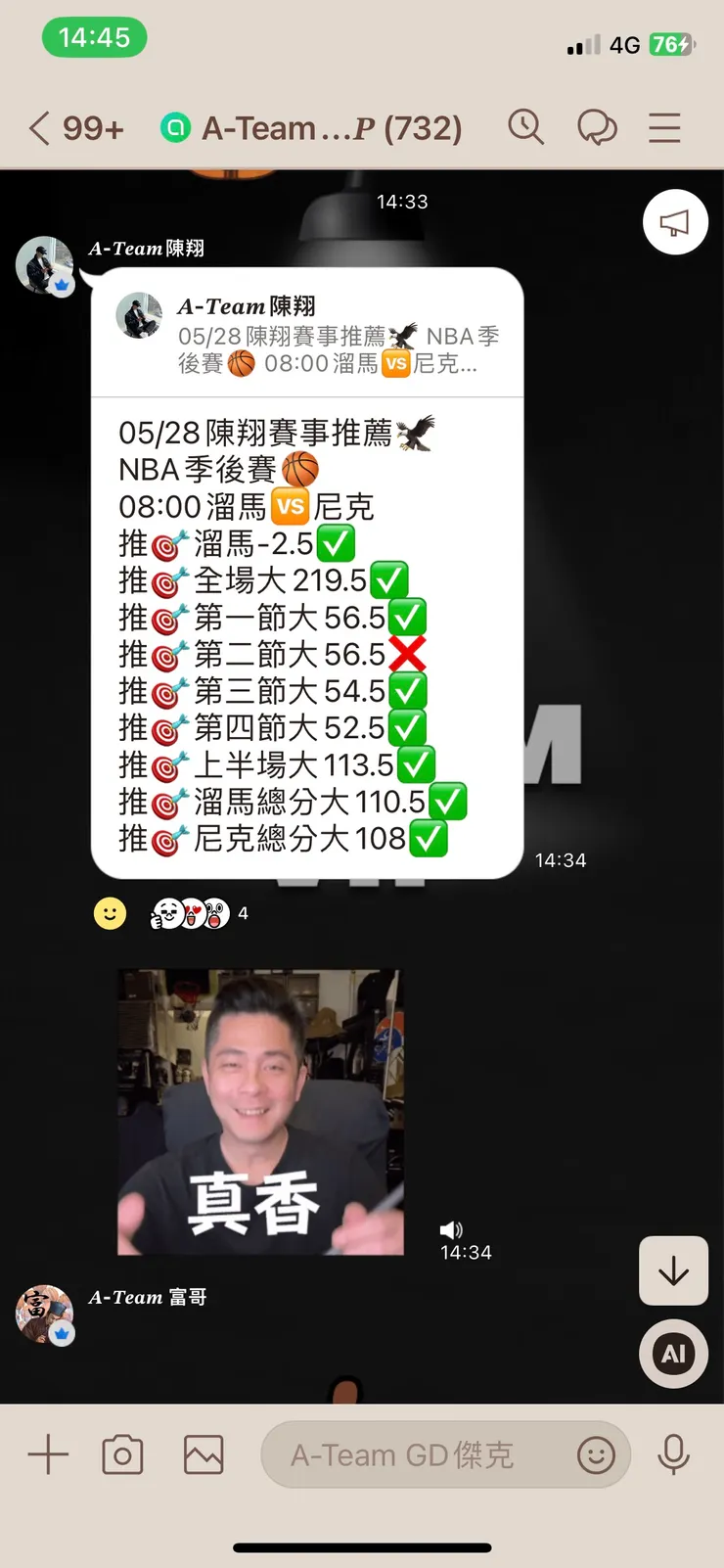Screen dimensions: 724x1568
Task: Open the emoji picker in the message bar
Action: [x=597, y=1454]
